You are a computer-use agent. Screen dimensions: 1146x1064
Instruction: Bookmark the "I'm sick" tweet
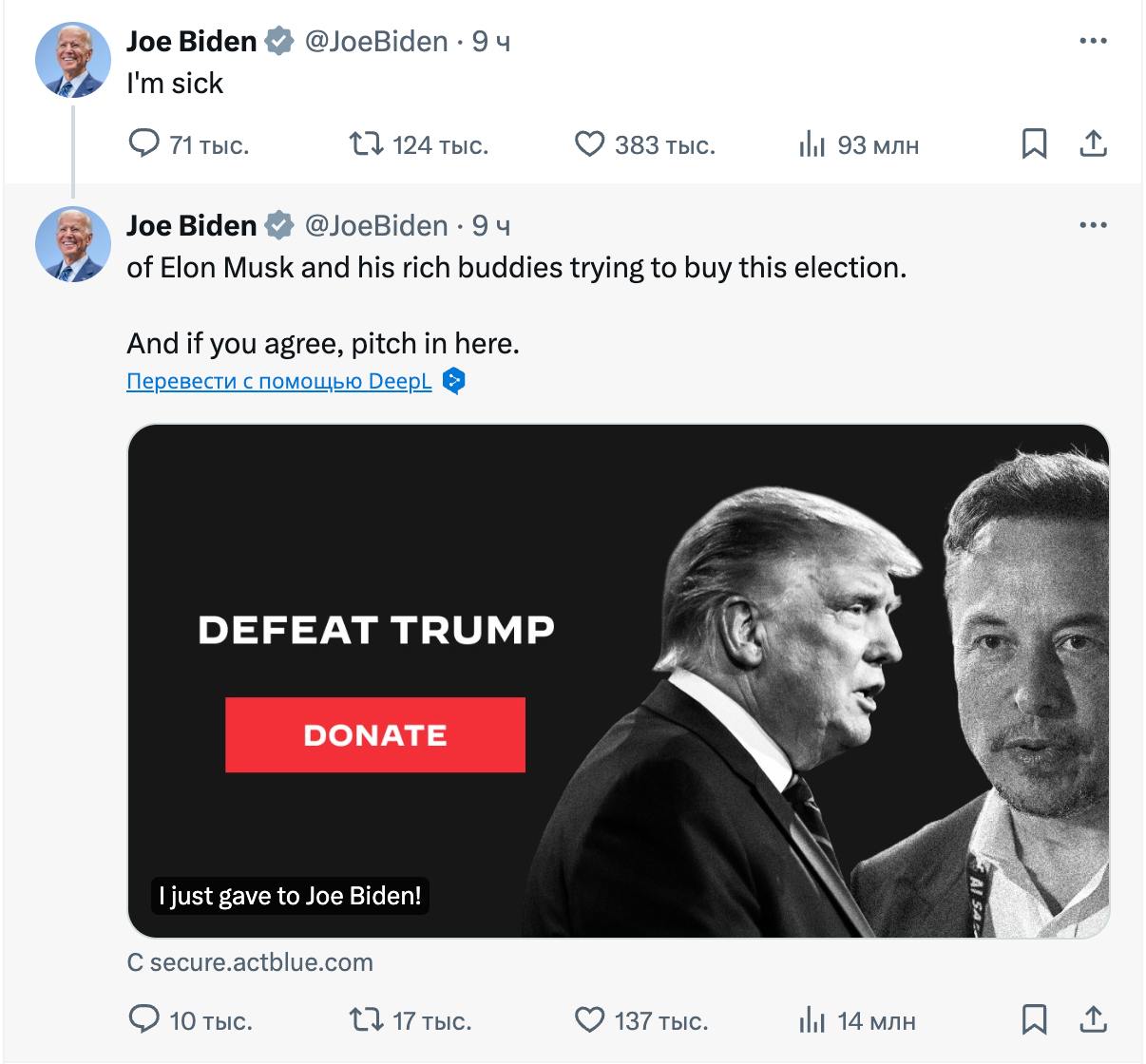click(x=1034, y=144)
